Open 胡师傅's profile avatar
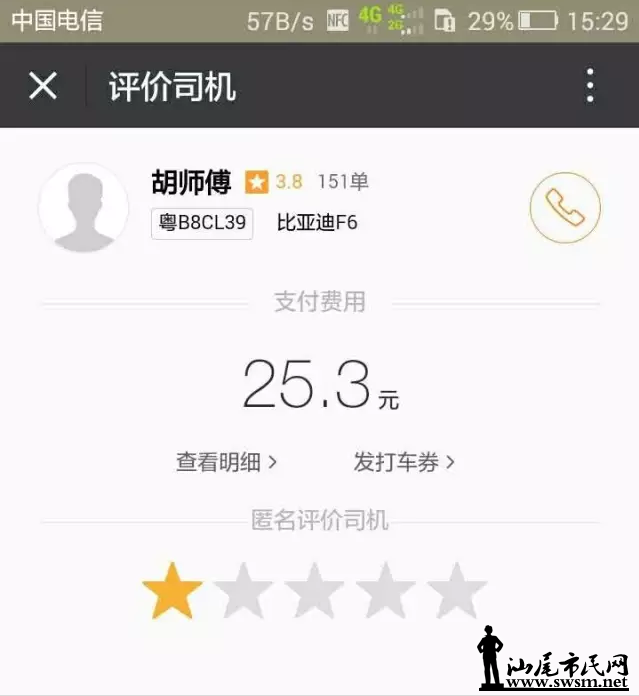The image size is (639, 696). point(84,208)
